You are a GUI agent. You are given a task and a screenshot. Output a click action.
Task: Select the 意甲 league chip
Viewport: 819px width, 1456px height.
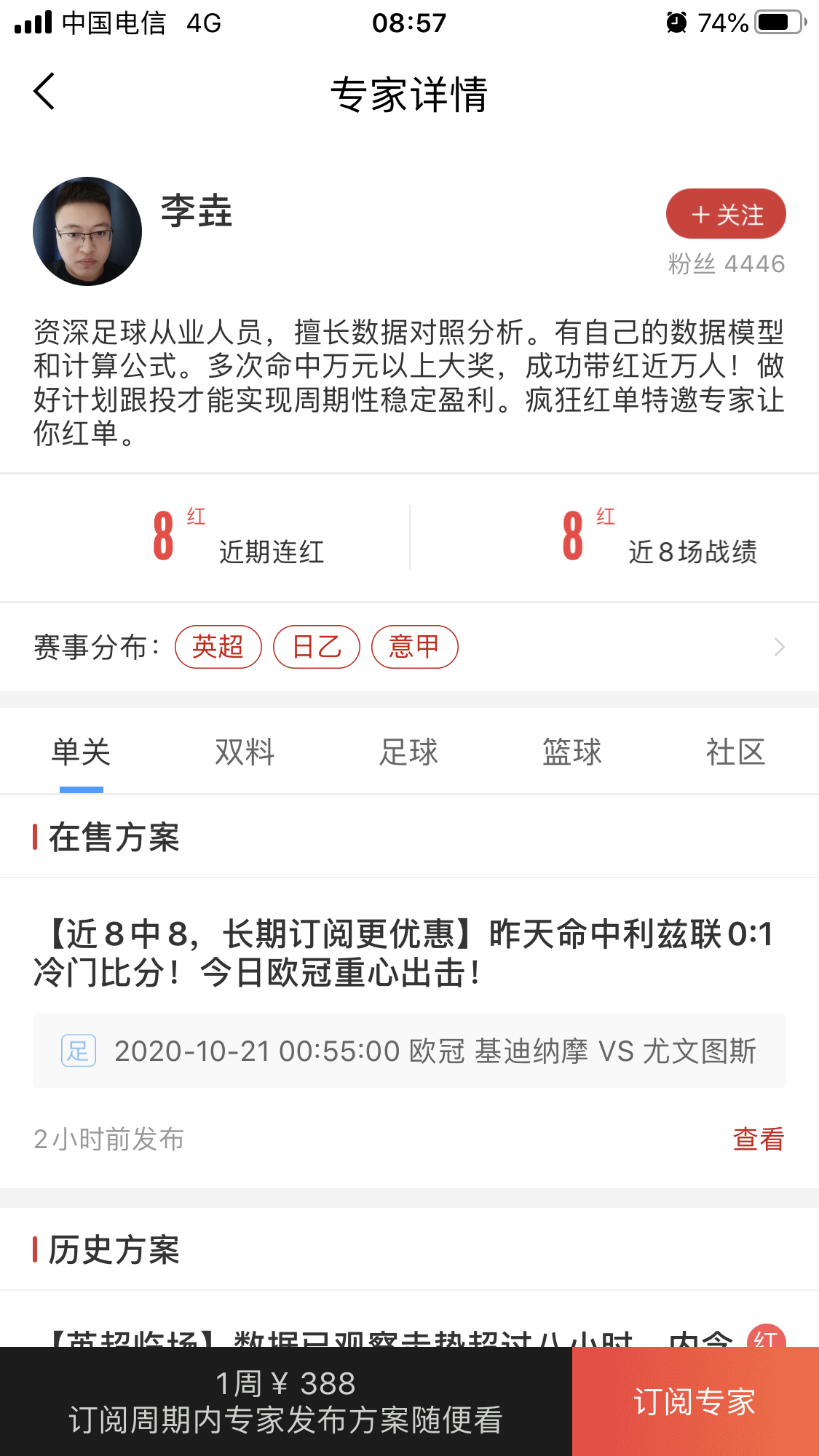[x=414, y=646]
